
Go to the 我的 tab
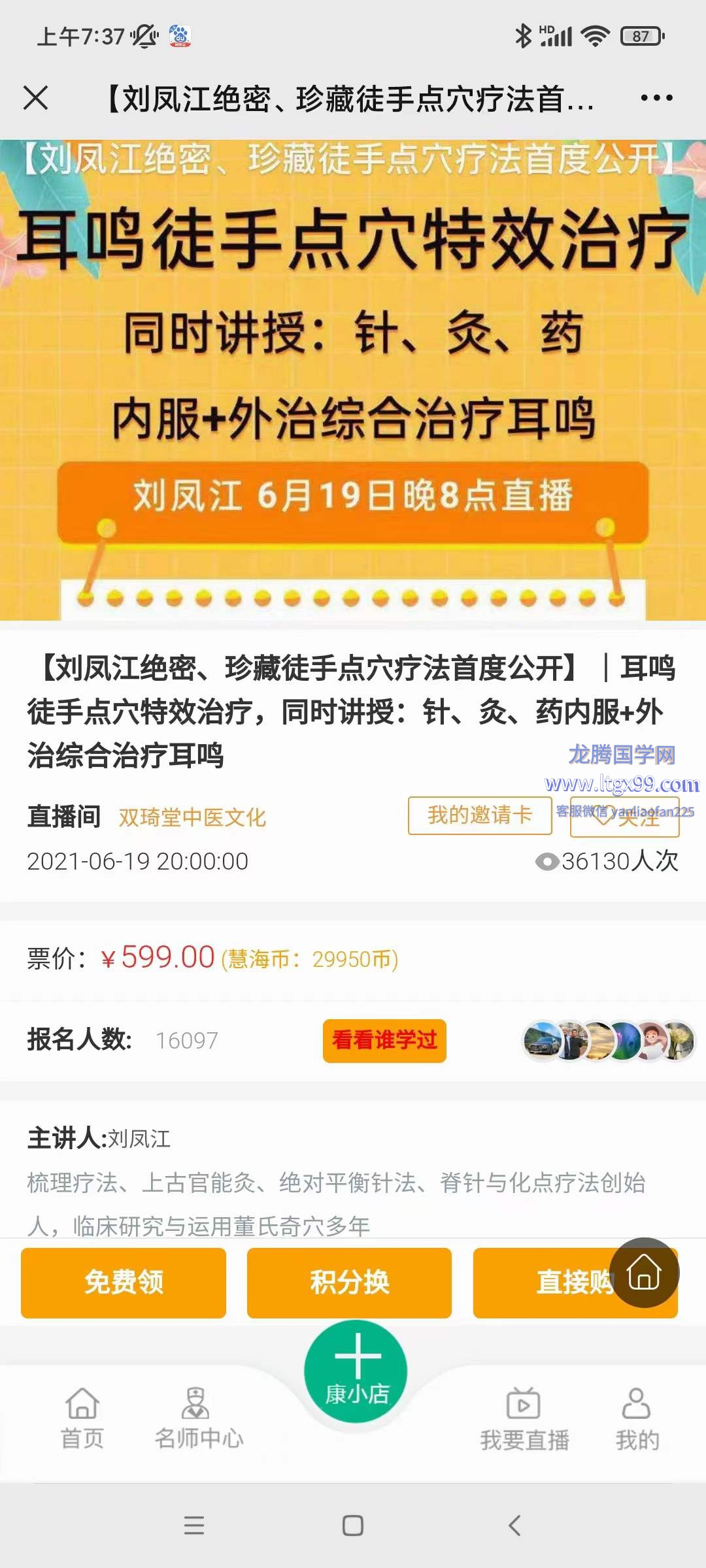637,1418
